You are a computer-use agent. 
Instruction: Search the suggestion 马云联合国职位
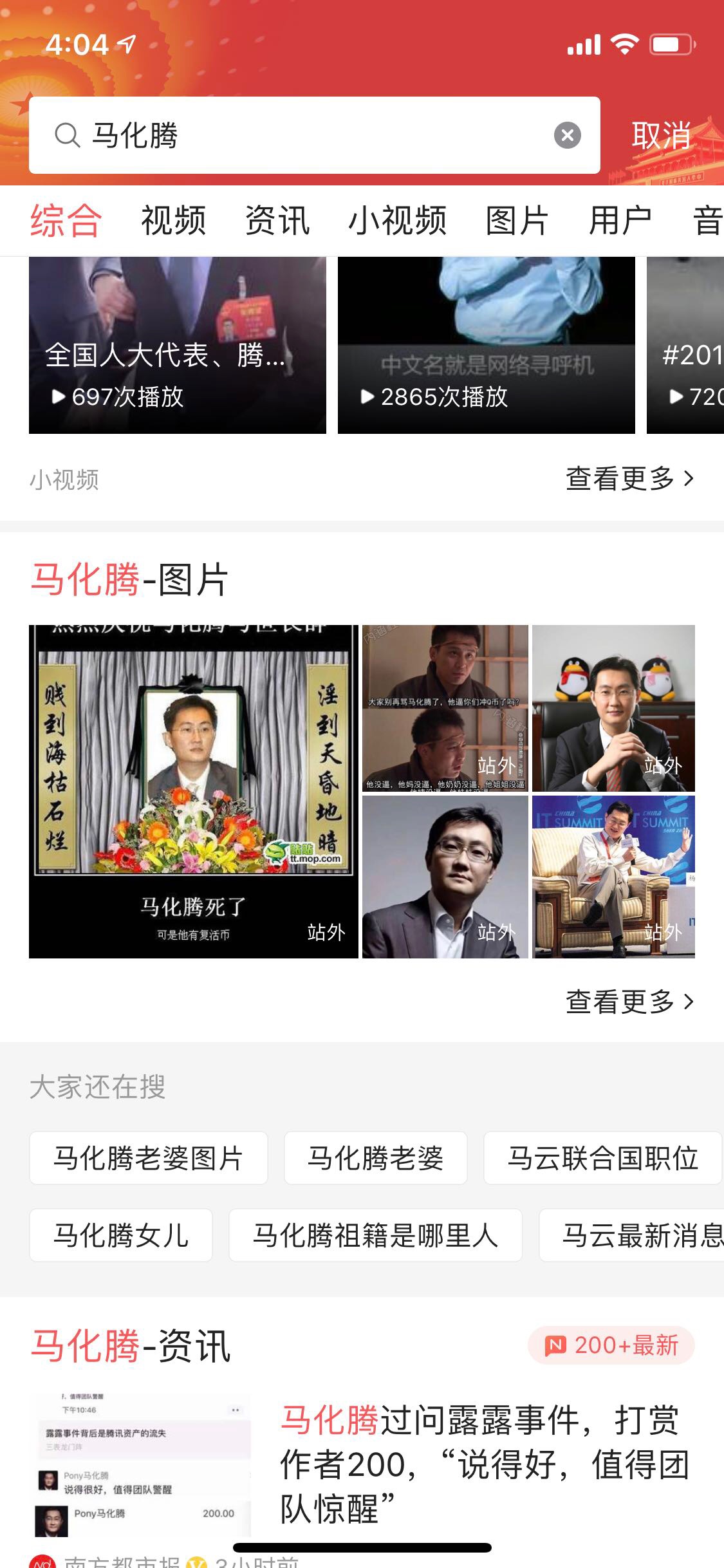tap(602, 1158)
